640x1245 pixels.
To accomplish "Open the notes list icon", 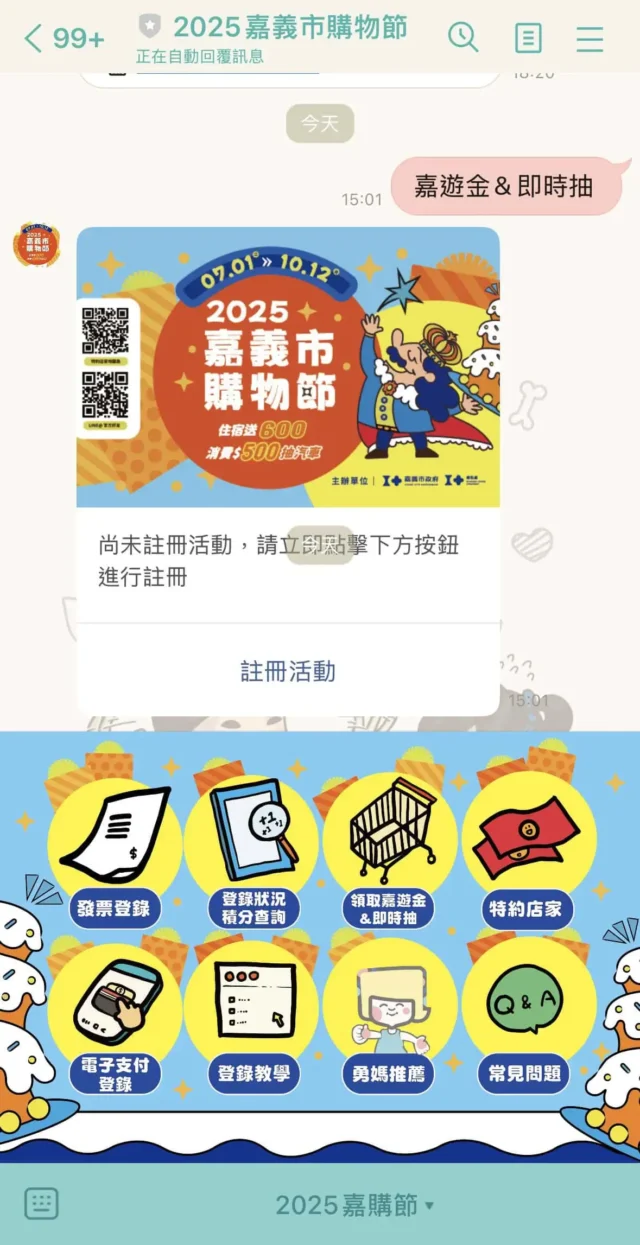I will [528, 38].
